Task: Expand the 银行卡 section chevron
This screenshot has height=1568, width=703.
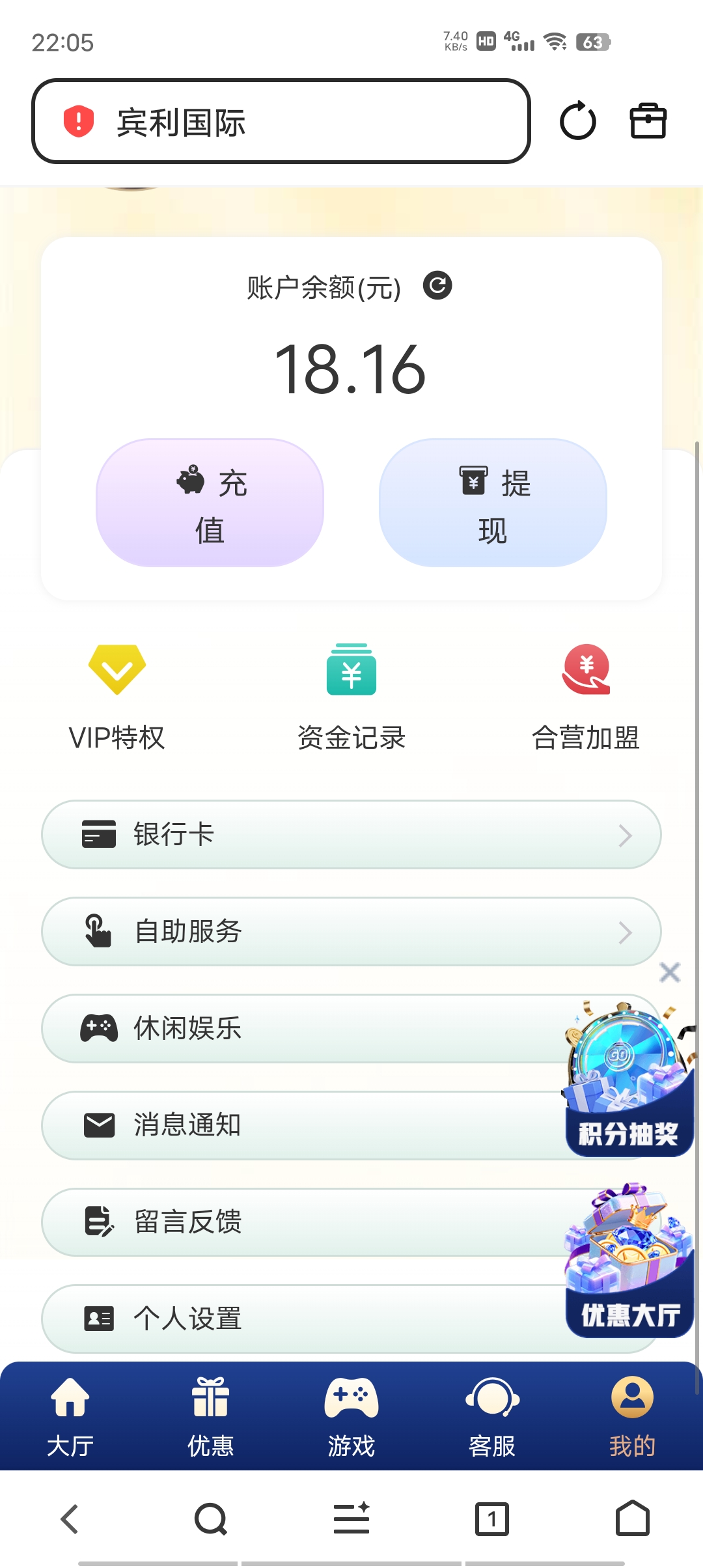Action: pyautogui.click(x=625, y=835)
